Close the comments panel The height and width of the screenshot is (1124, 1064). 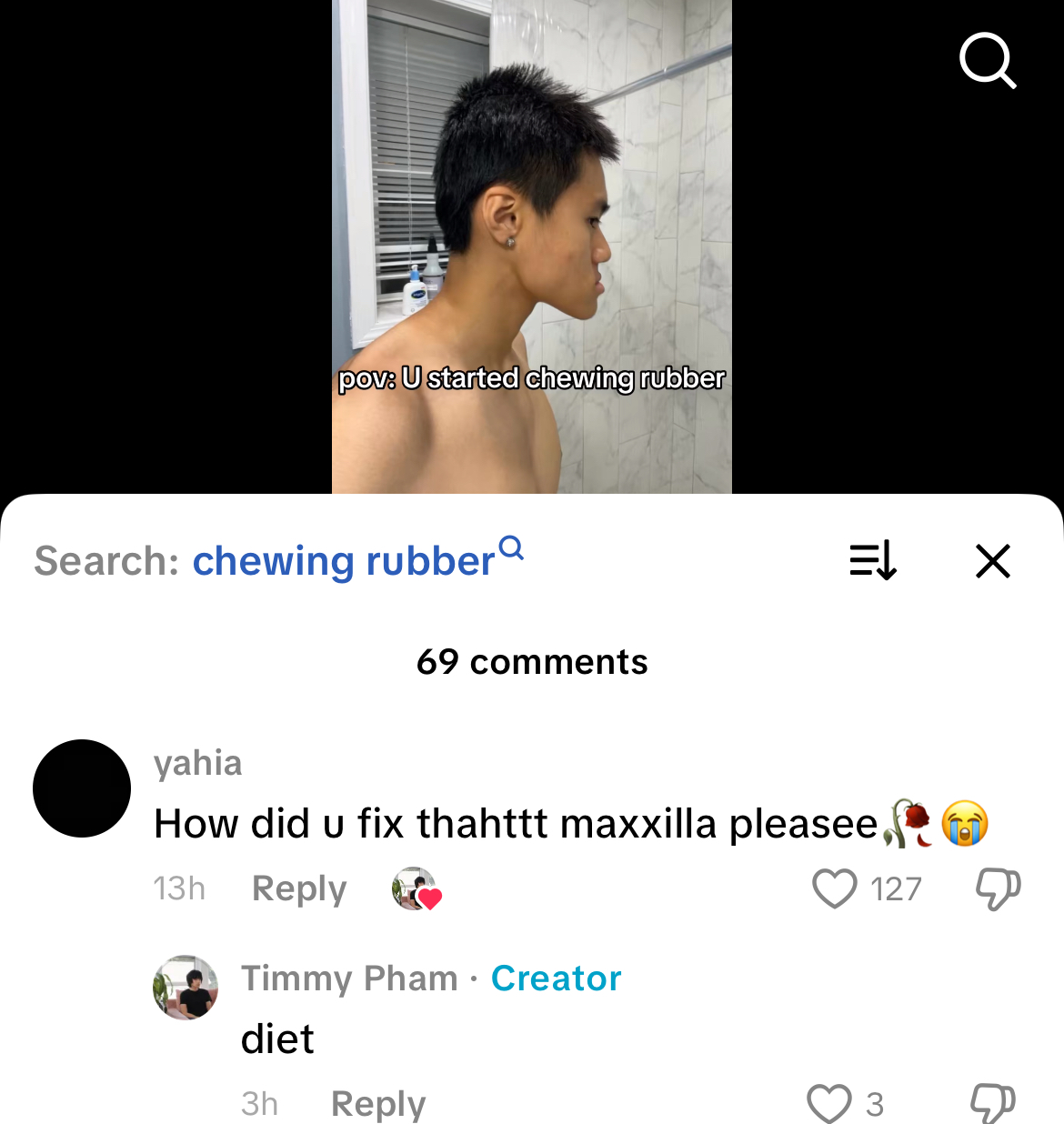[x=992, y=561]
